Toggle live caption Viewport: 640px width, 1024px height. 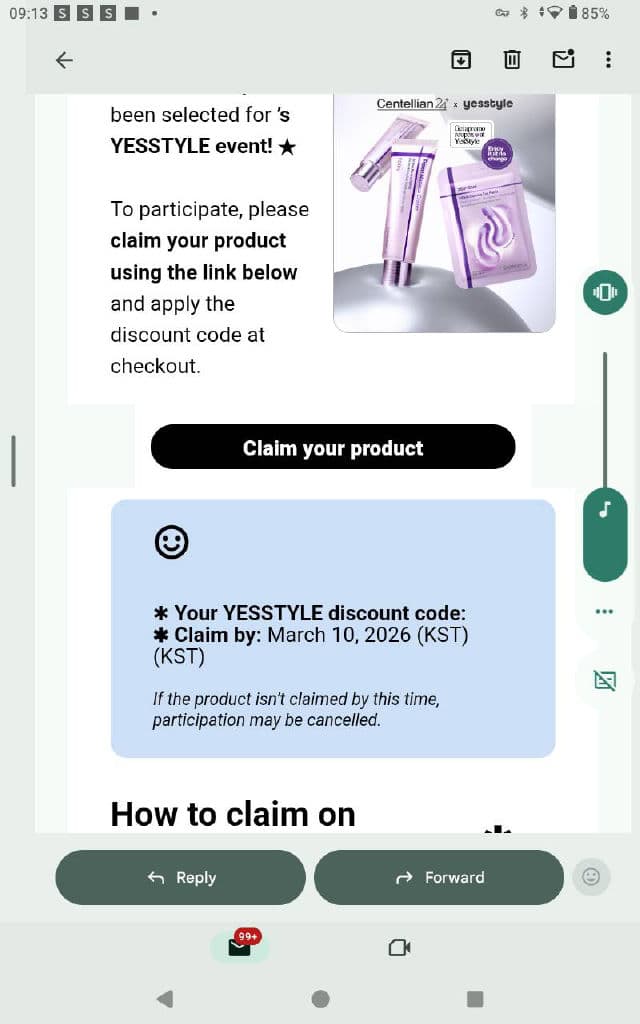[x=605, y=681]
